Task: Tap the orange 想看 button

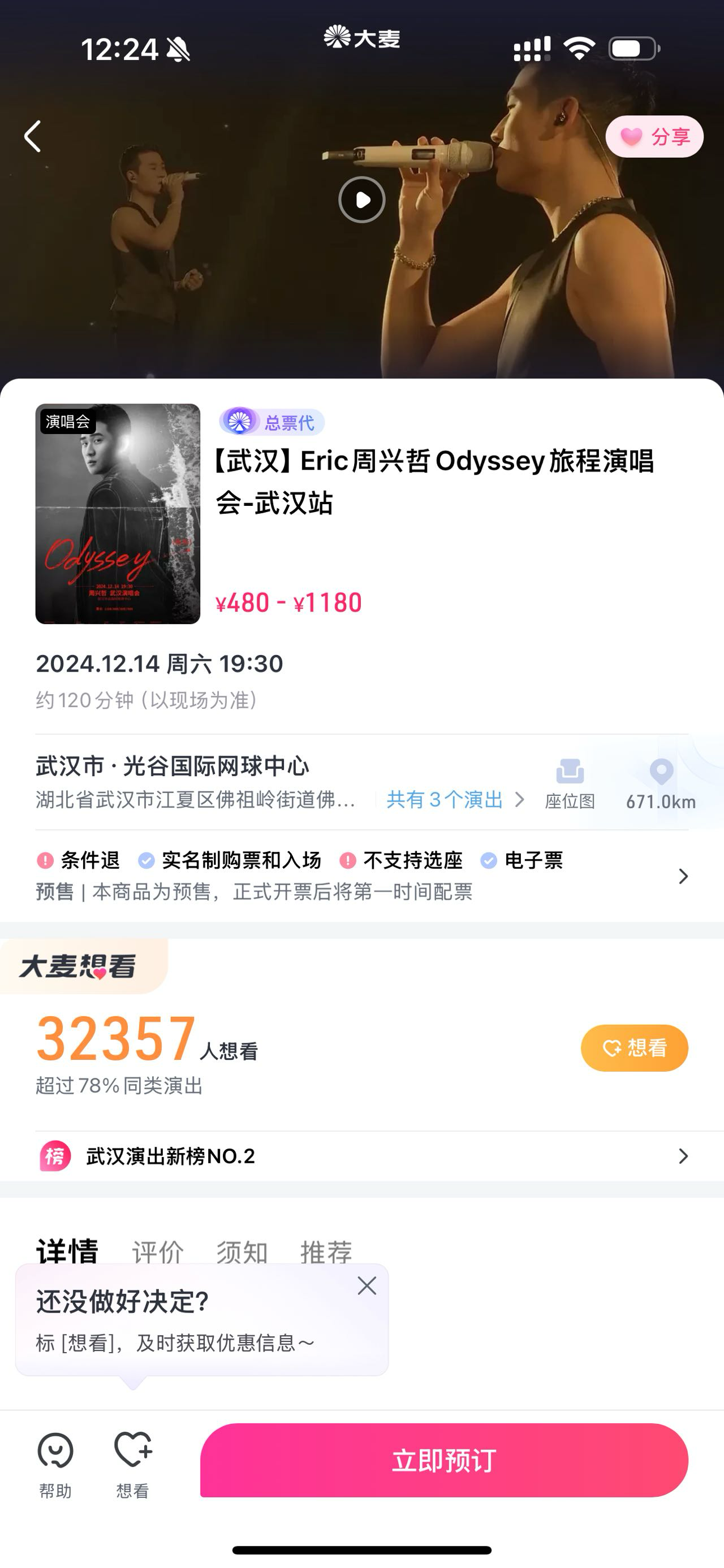Action: (634, 1048)
